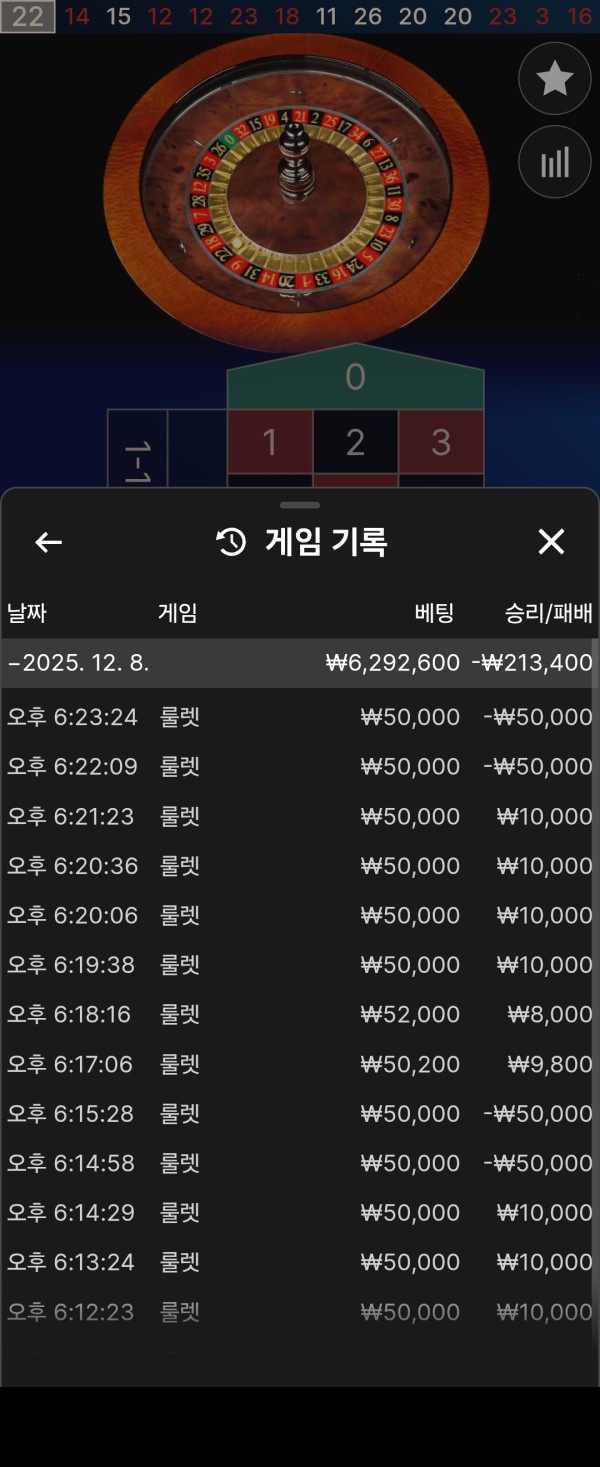Close the 게임 기록 panel
This screenshot has width=600, height=1467.
point(551,542)
